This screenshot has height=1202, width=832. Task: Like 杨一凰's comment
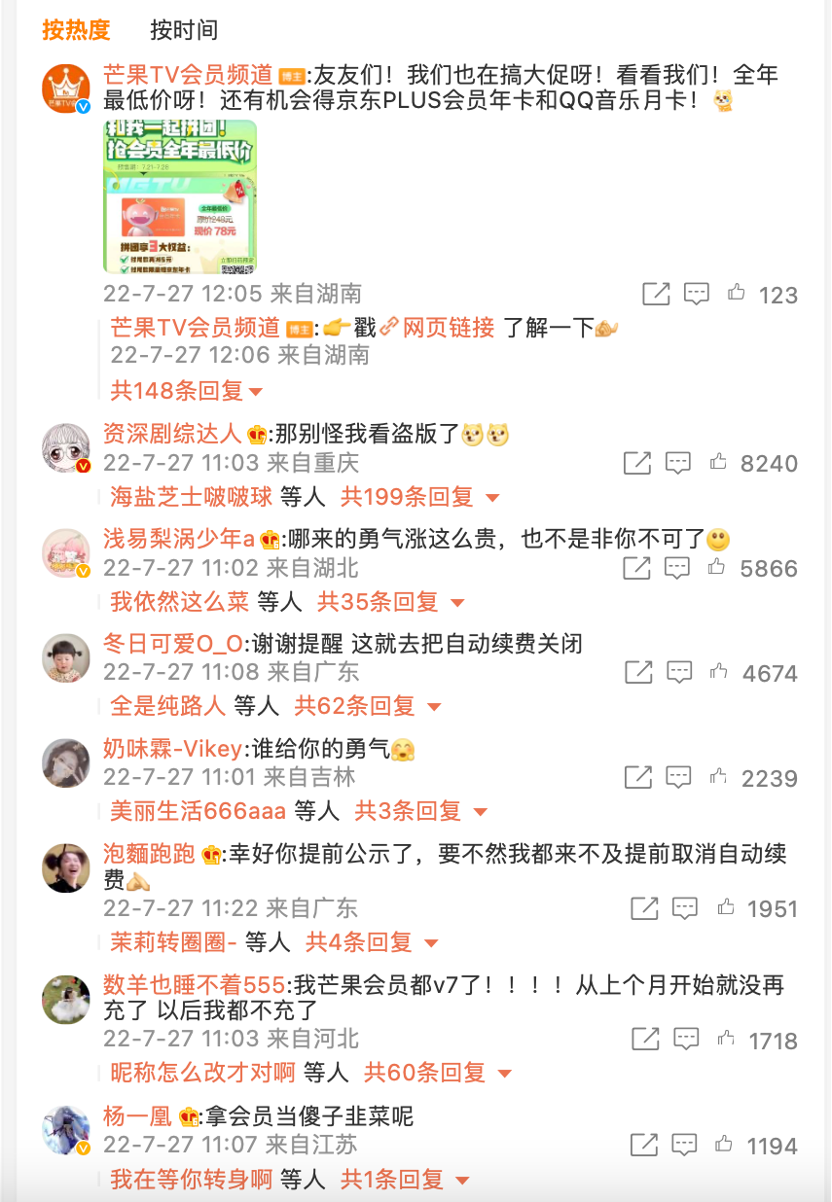[x=724, y=1145]
